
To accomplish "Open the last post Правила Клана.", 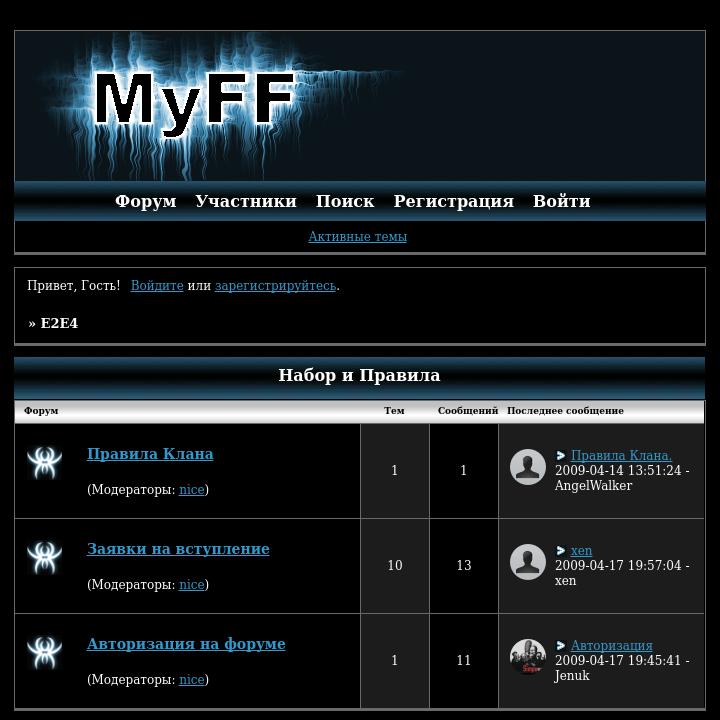I will tap(621, 456).
